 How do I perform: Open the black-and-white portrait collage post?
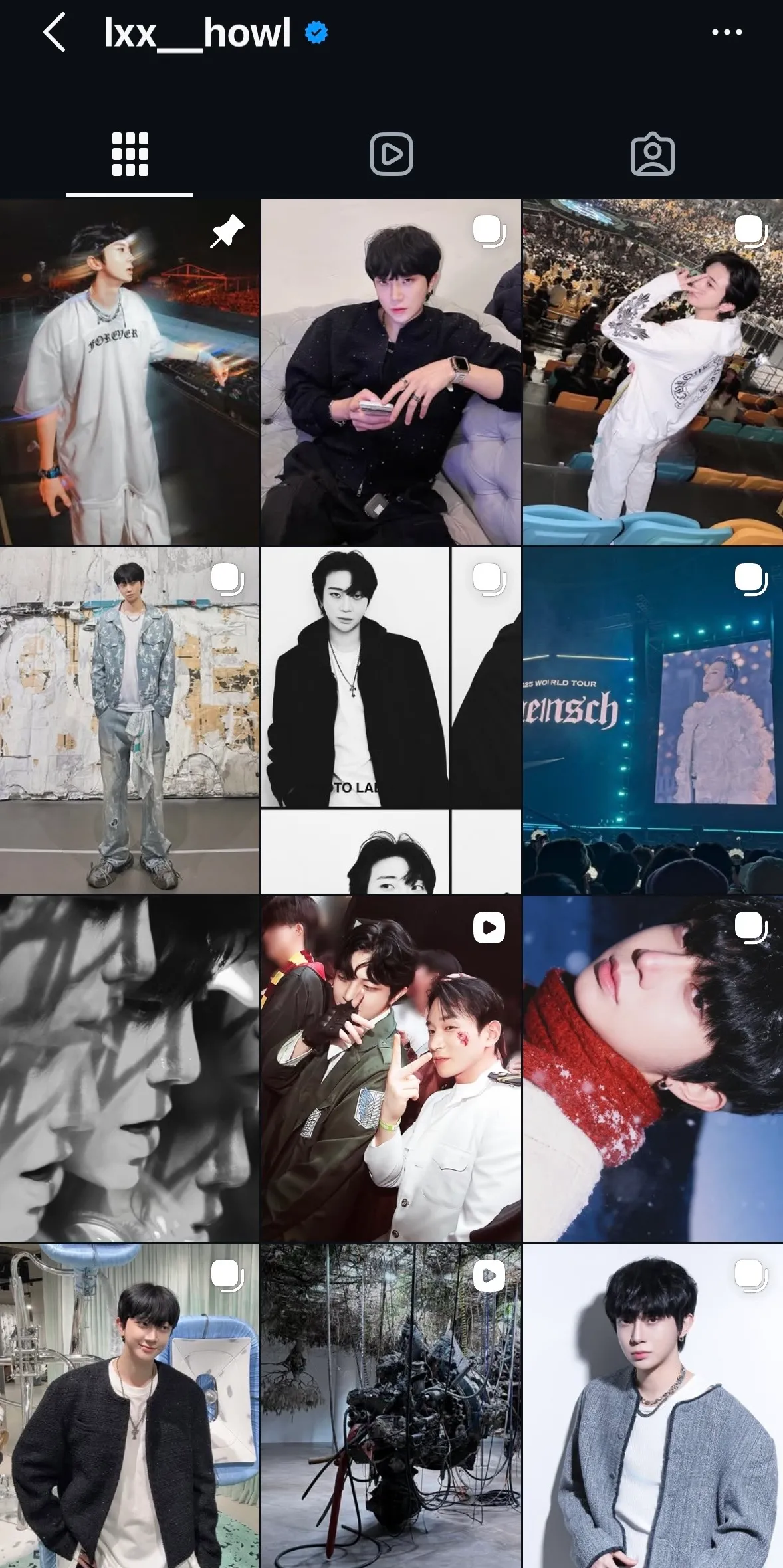pos(391,720)
